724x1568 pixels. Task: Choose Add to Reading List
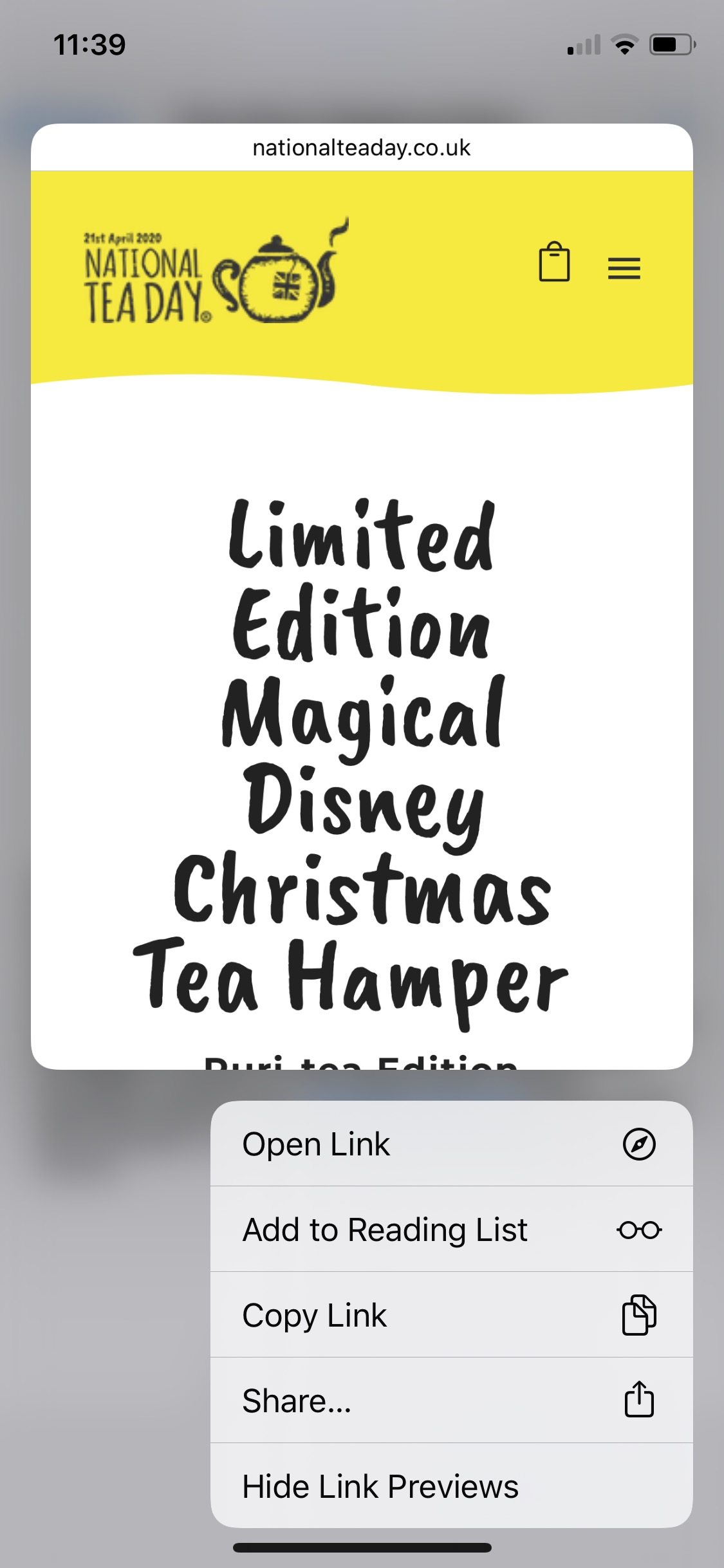pos(451,1229)
